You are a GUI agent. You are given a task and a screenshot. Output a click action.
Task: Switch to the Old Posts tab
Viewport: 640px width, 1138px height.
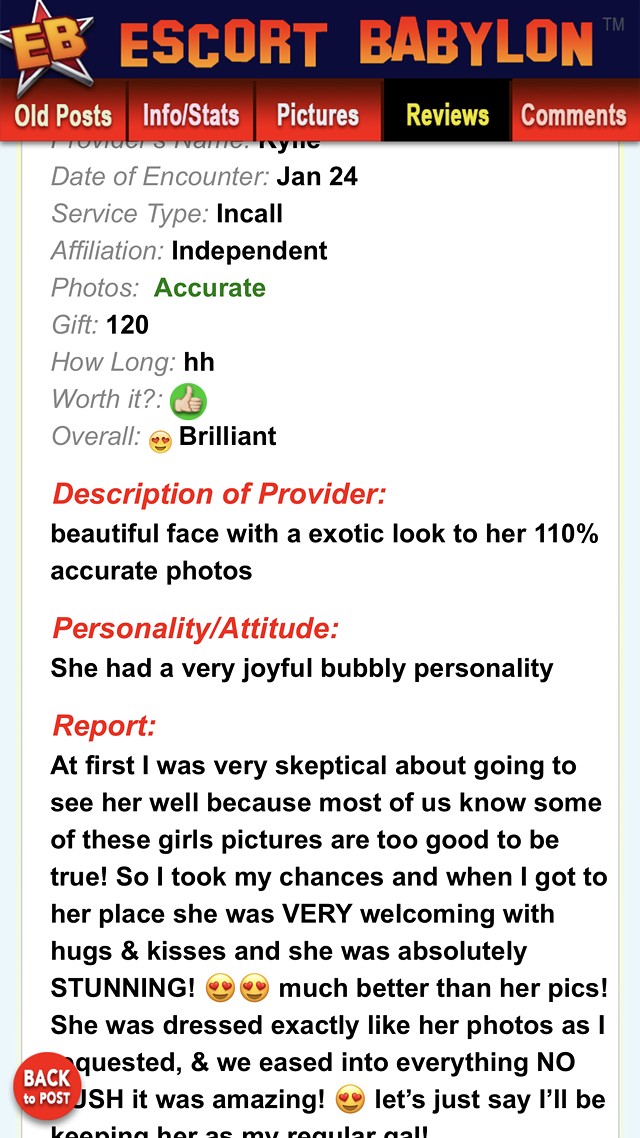(x=63, y=115)
